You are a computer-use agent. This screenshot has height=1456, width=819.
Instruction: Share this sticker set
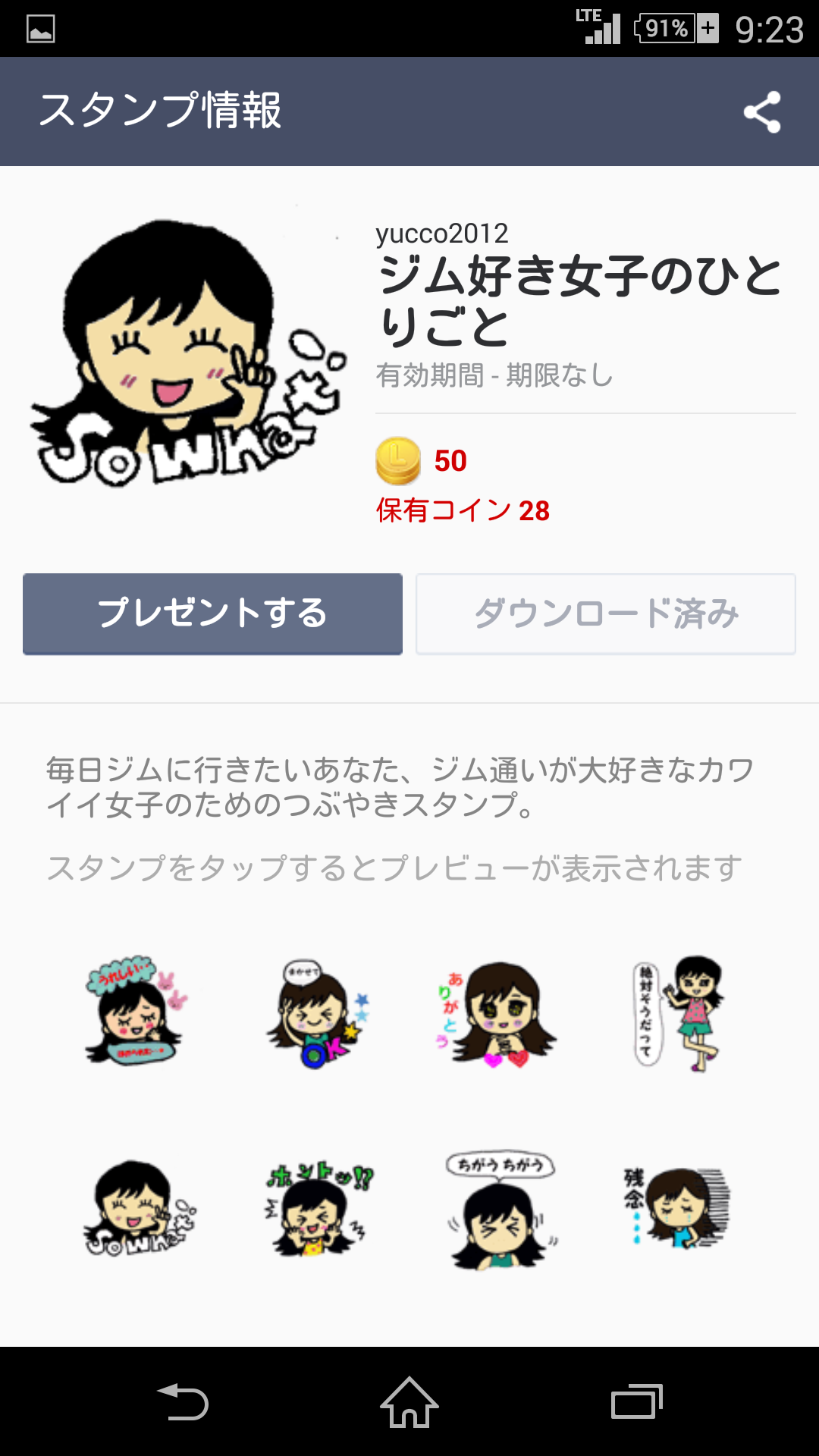click(x=762, y=112)
